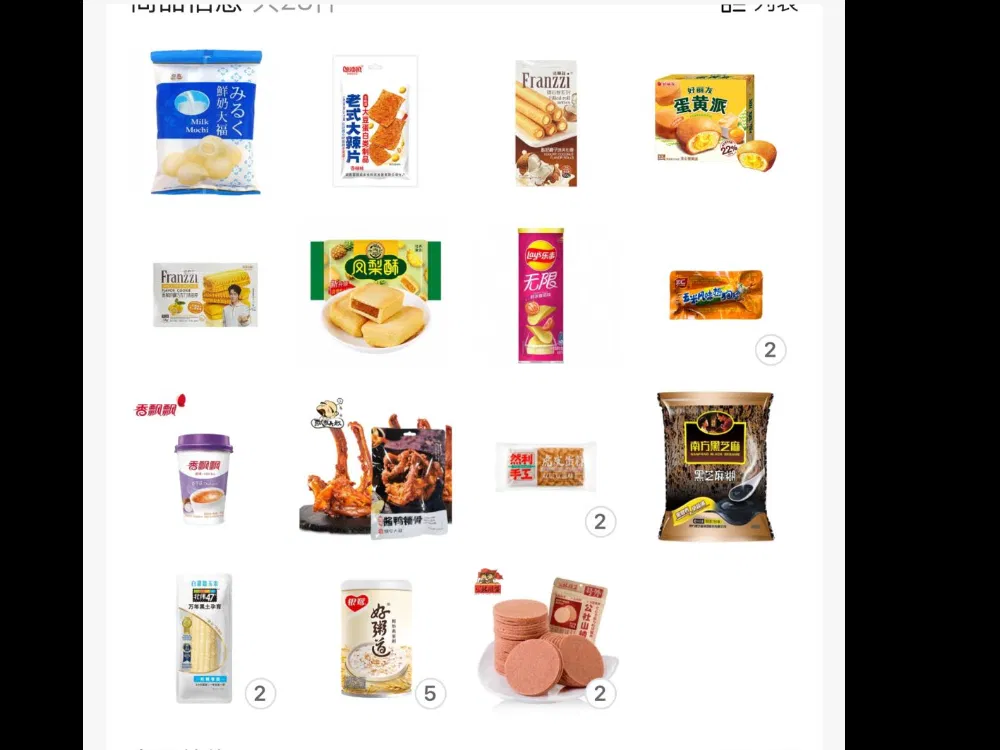The height and width of the screenshot is (750, 1000).
Task: View the Franzzi coconut rolls item
Action: point(546,123)
